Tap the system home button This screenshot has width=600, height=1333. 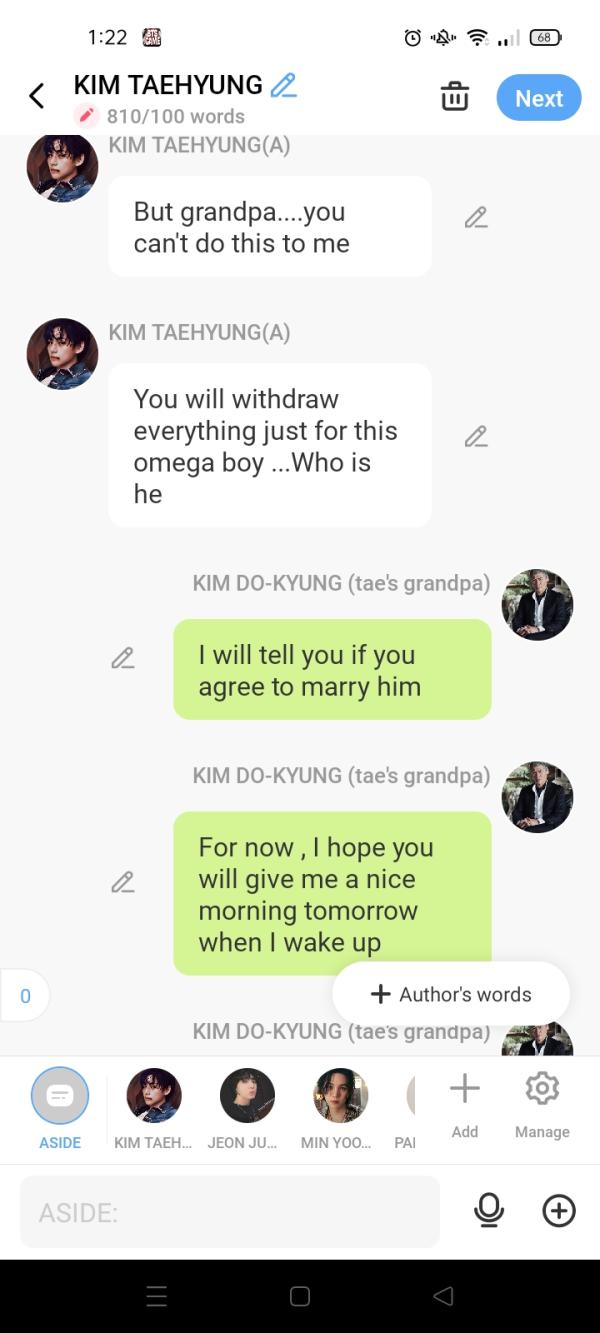[x=300, y=1296]
